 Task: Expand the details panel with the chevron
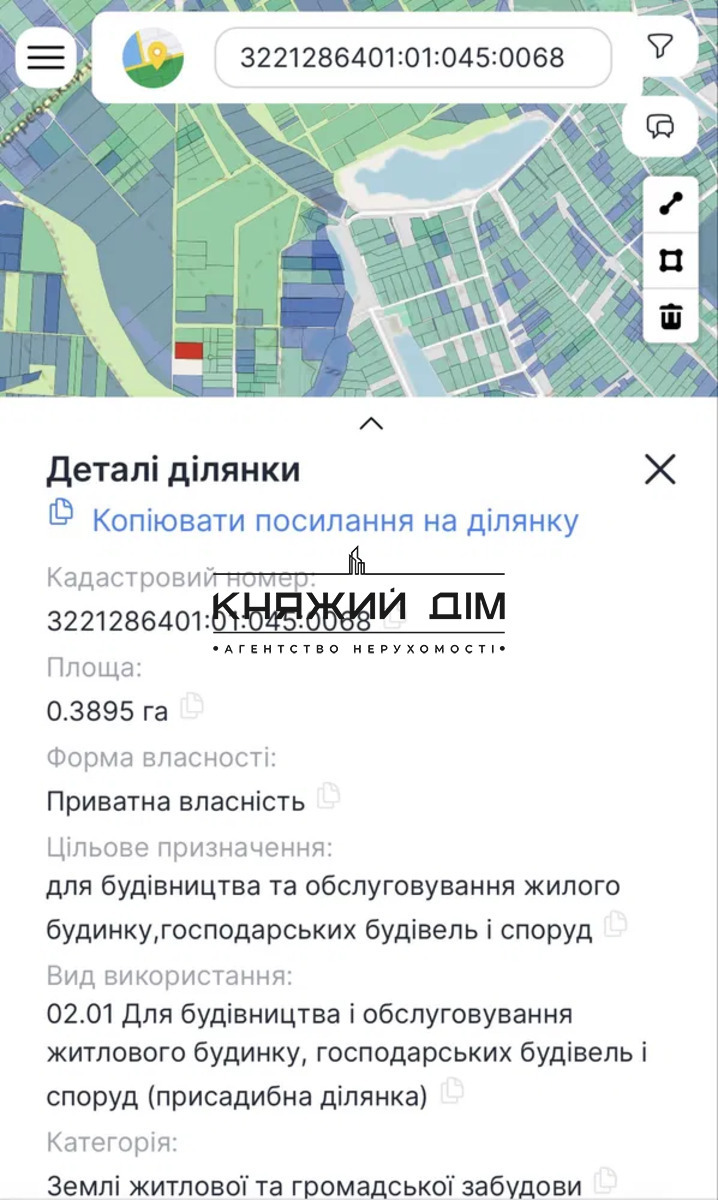click(371, 423)
